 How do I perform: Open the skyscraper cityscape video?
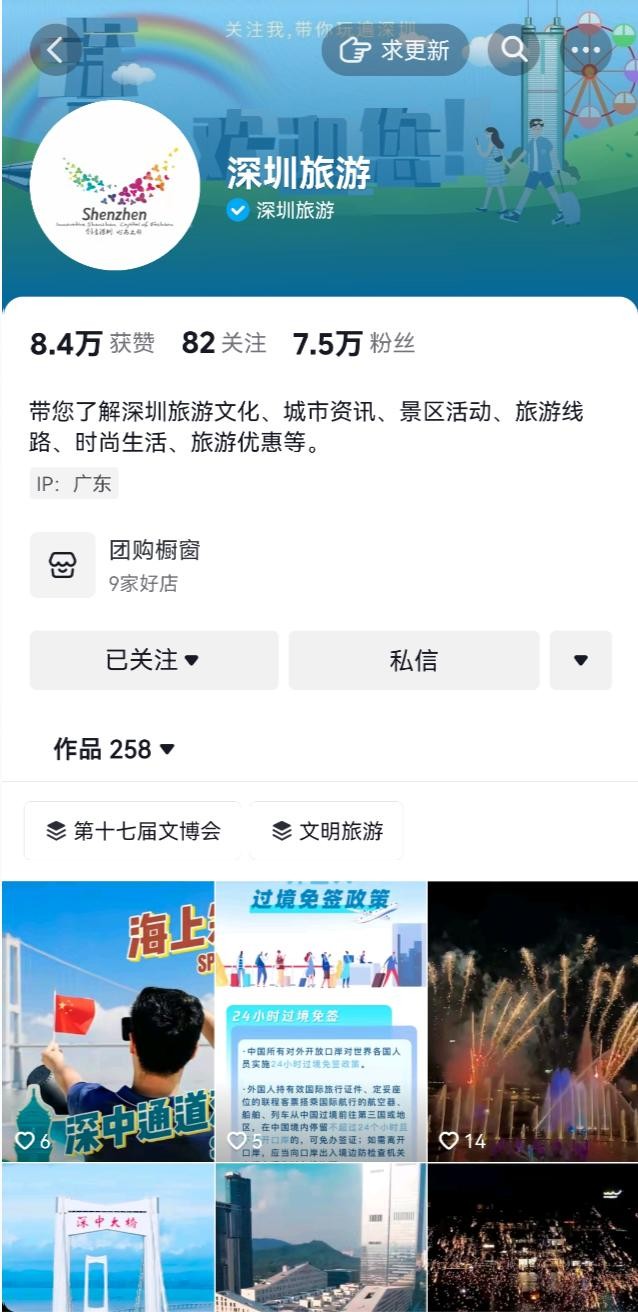pyautogui.click(x=321, y=1240)
